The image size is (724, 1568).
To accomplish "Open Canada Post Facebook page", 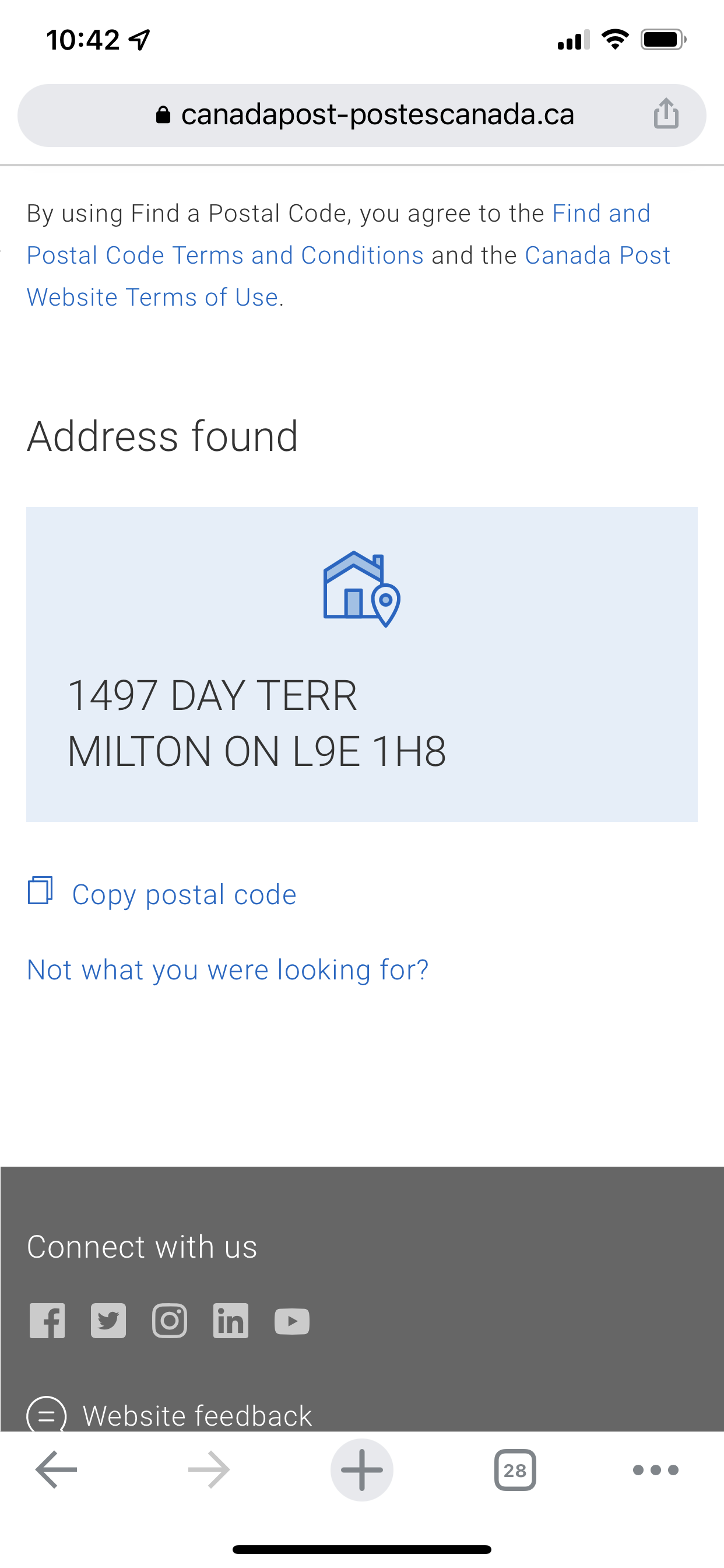I will tap(47, 1320).
